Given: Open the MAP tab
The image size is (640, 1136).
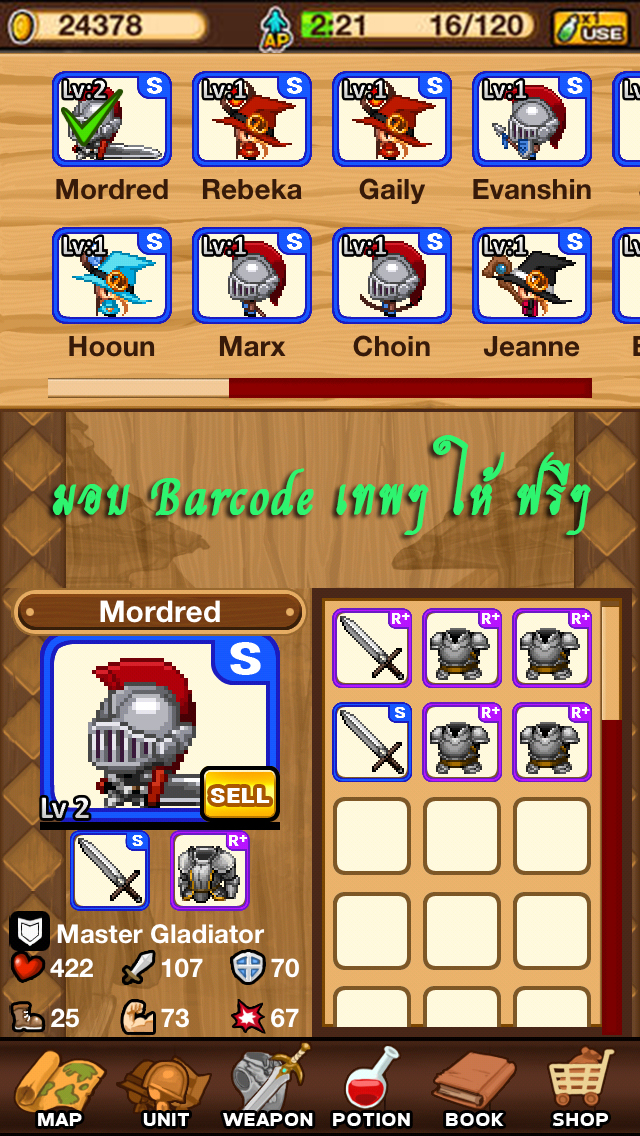Looking at the screenshot, I should click(x=58, y=1088).
